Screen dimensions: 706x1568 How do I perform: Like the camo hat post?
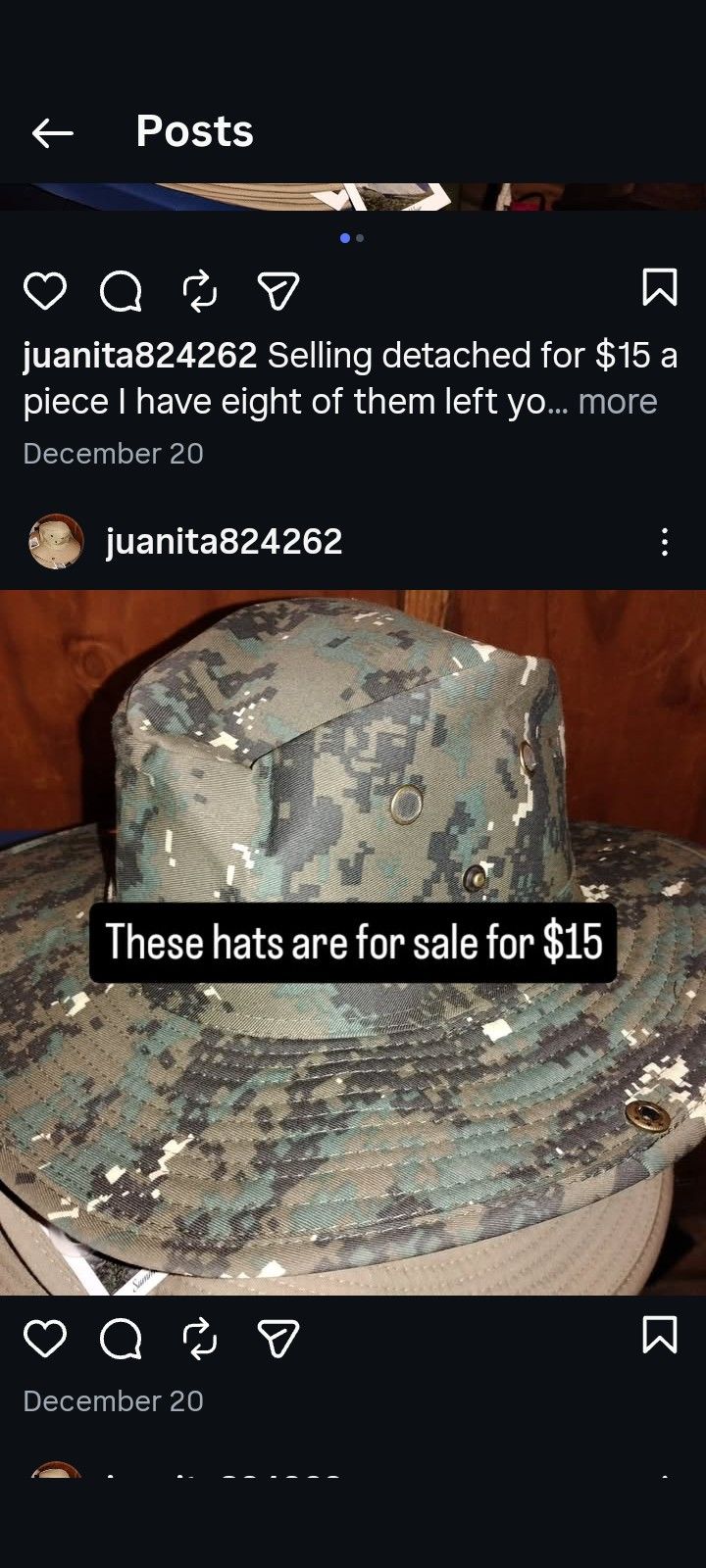[x=45, y=1338]
